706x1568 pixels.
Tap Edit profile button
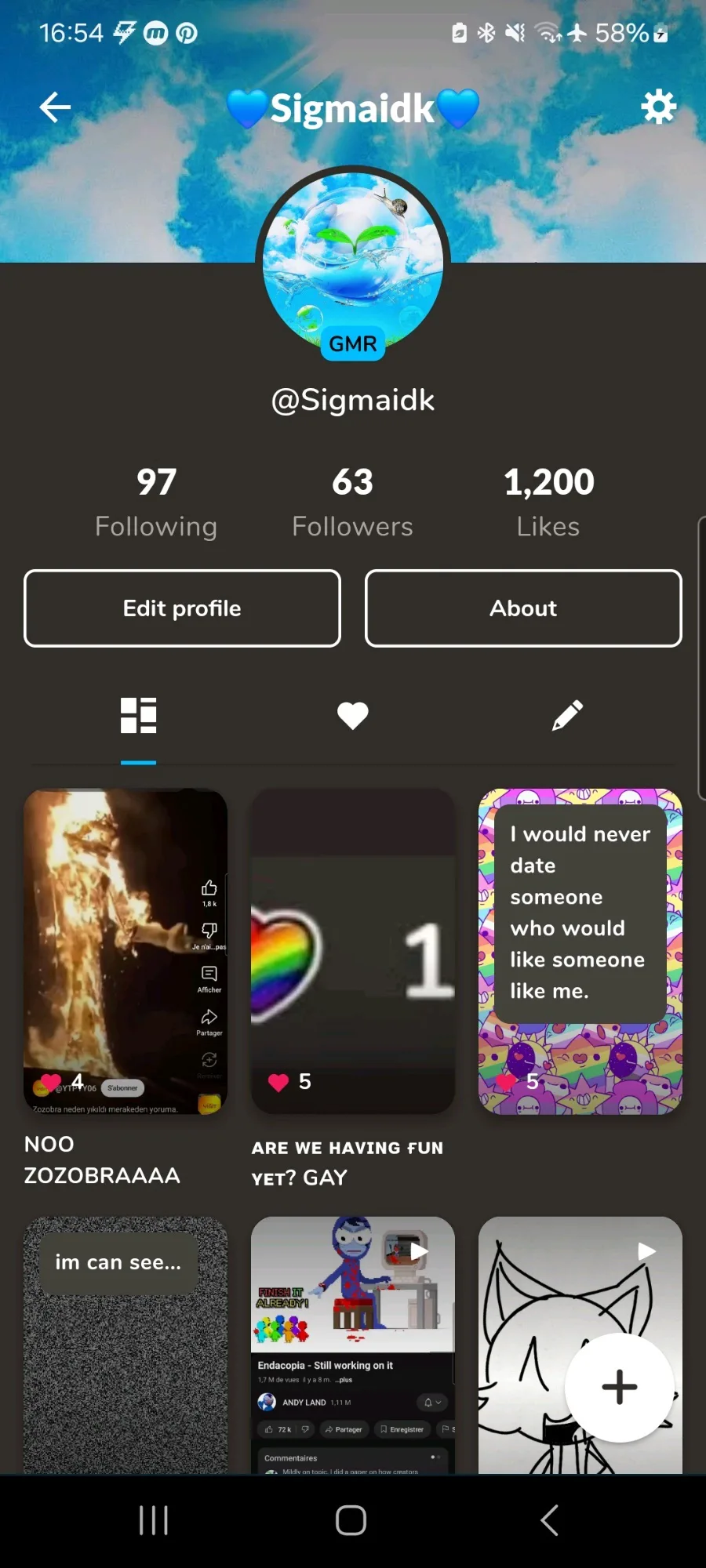point(182,608)
